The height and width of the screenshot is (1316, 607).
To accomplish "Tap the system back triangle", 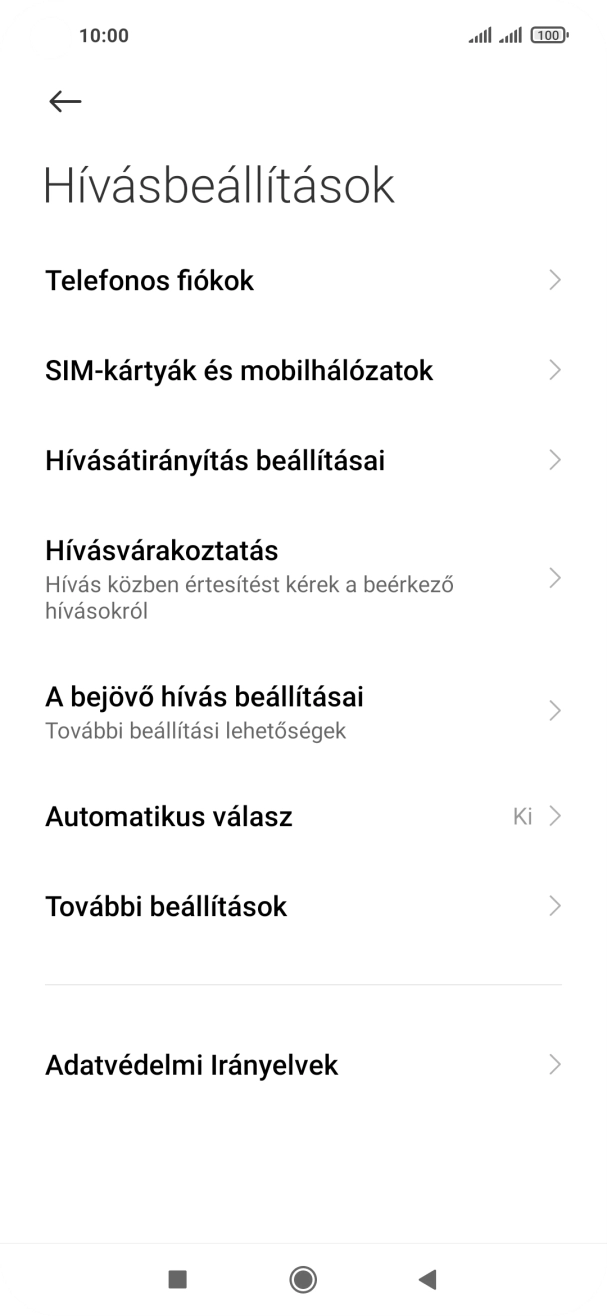I will click(x=428, y=1279).
